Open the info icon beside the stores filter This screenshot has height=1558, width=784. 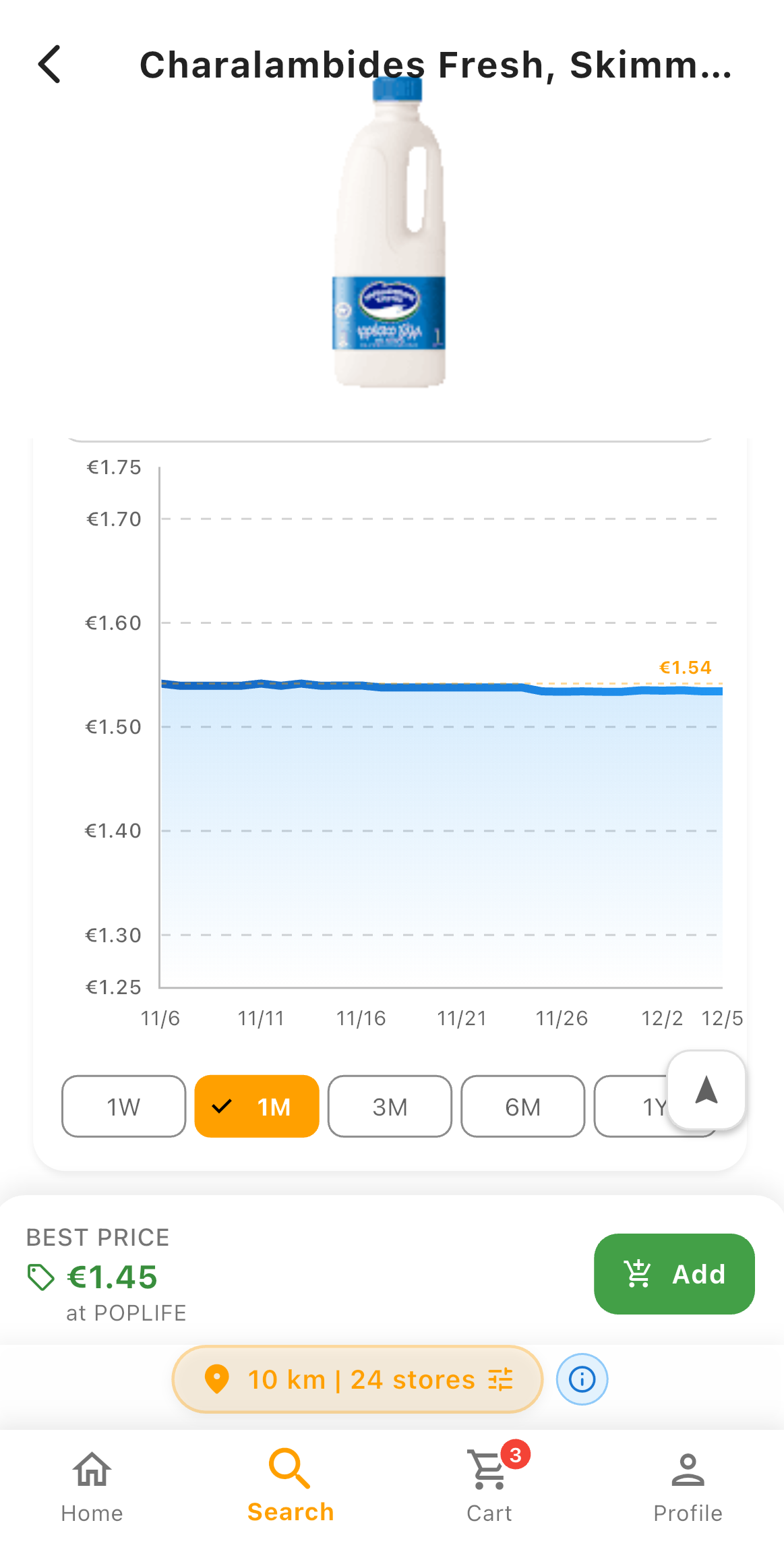coord(582,1379)
